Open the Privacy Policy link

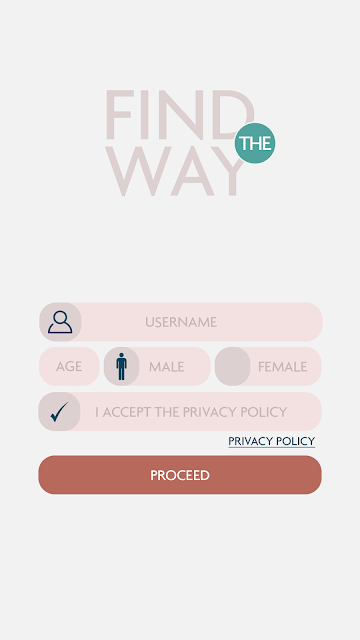[x=271, y=441]
